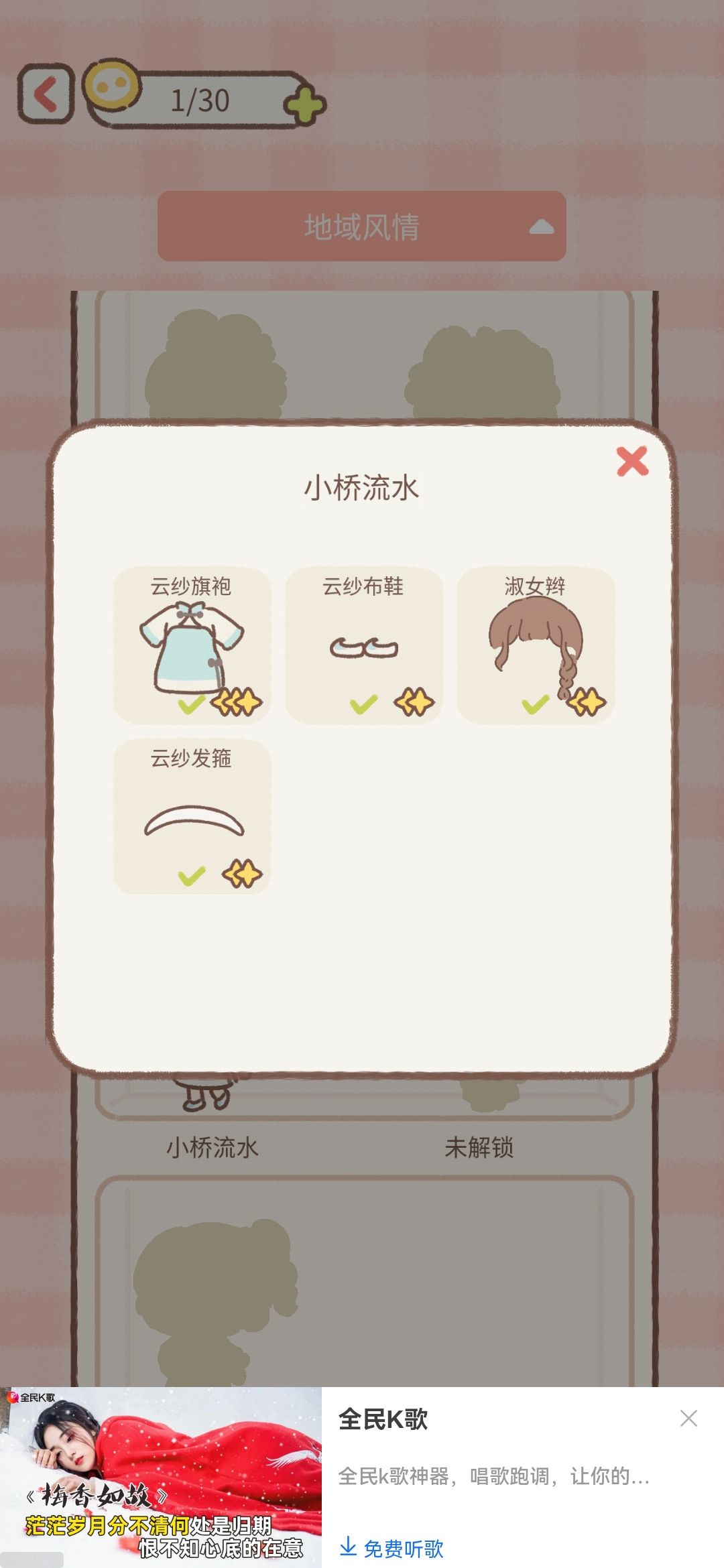Tap the star icon on 云纱旗袍 card
Image resolution: width=724 pixels, height=1568 pixels.
tap(238, 702)
